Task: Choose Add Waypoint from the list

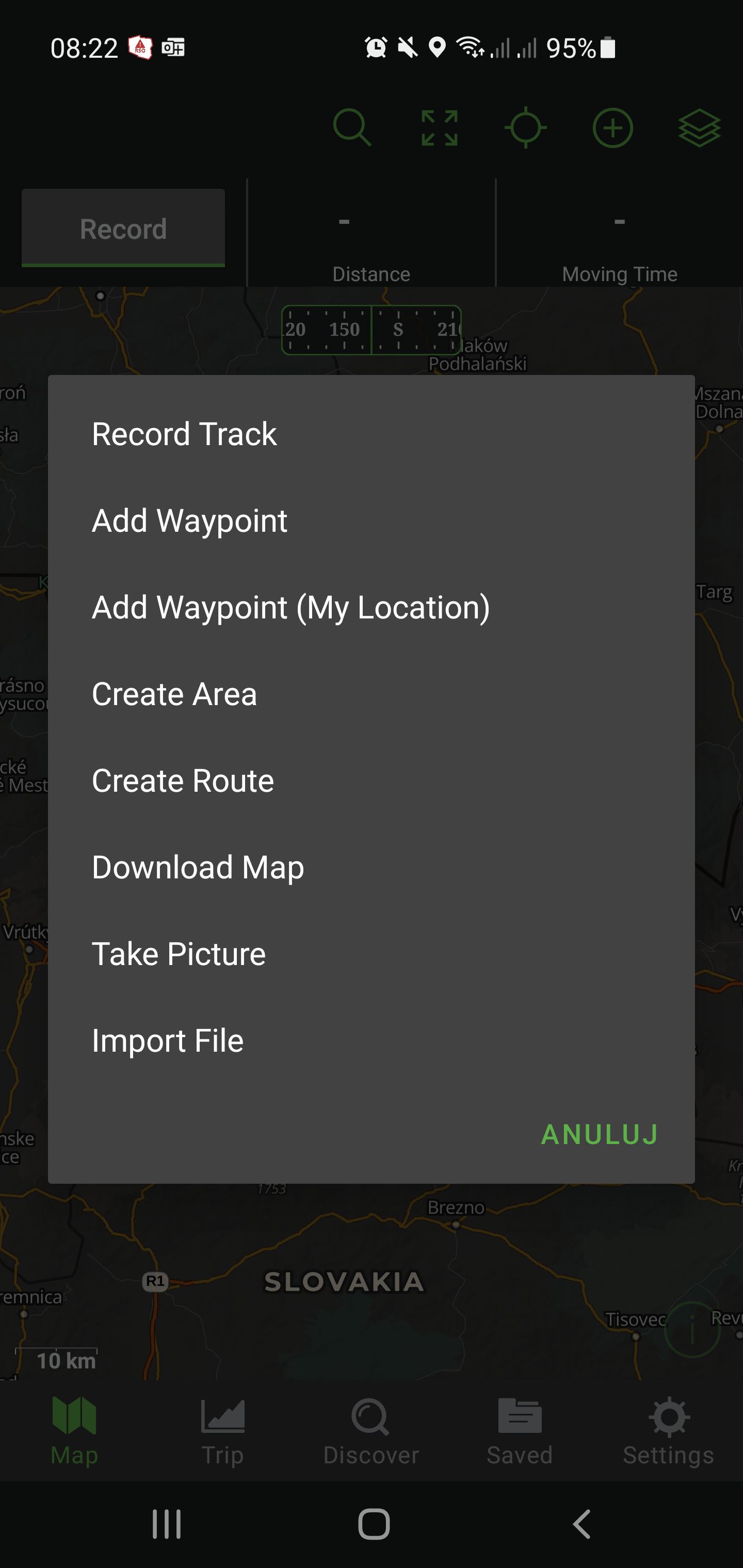Action: (371, 521)
